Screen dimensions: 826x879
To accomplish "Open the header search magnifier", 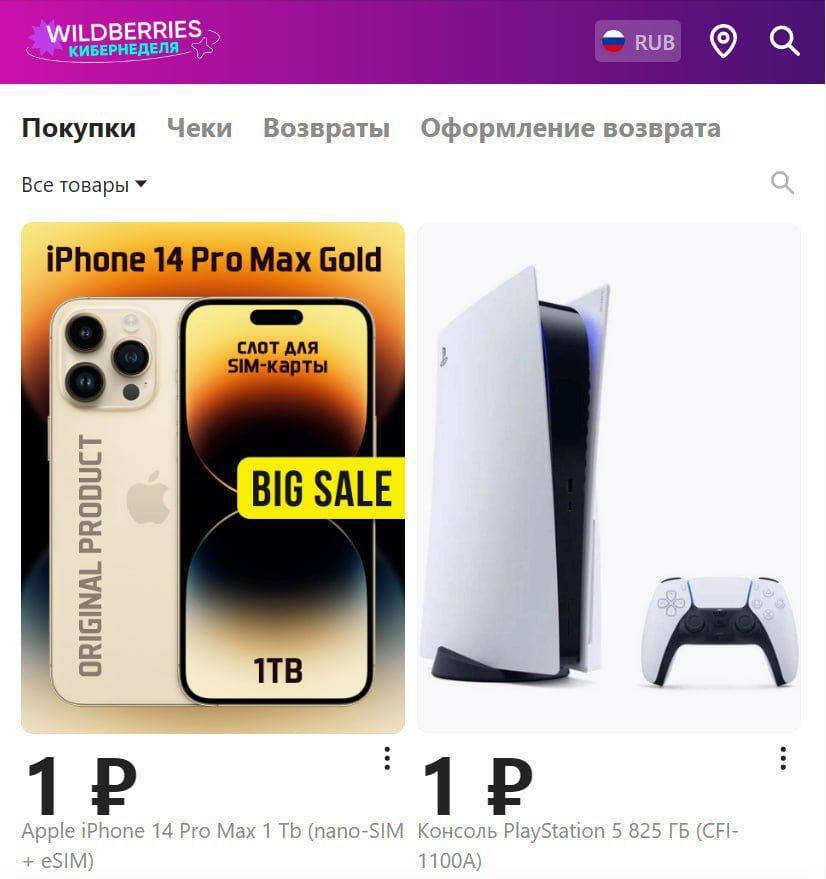I will point(784,42).
